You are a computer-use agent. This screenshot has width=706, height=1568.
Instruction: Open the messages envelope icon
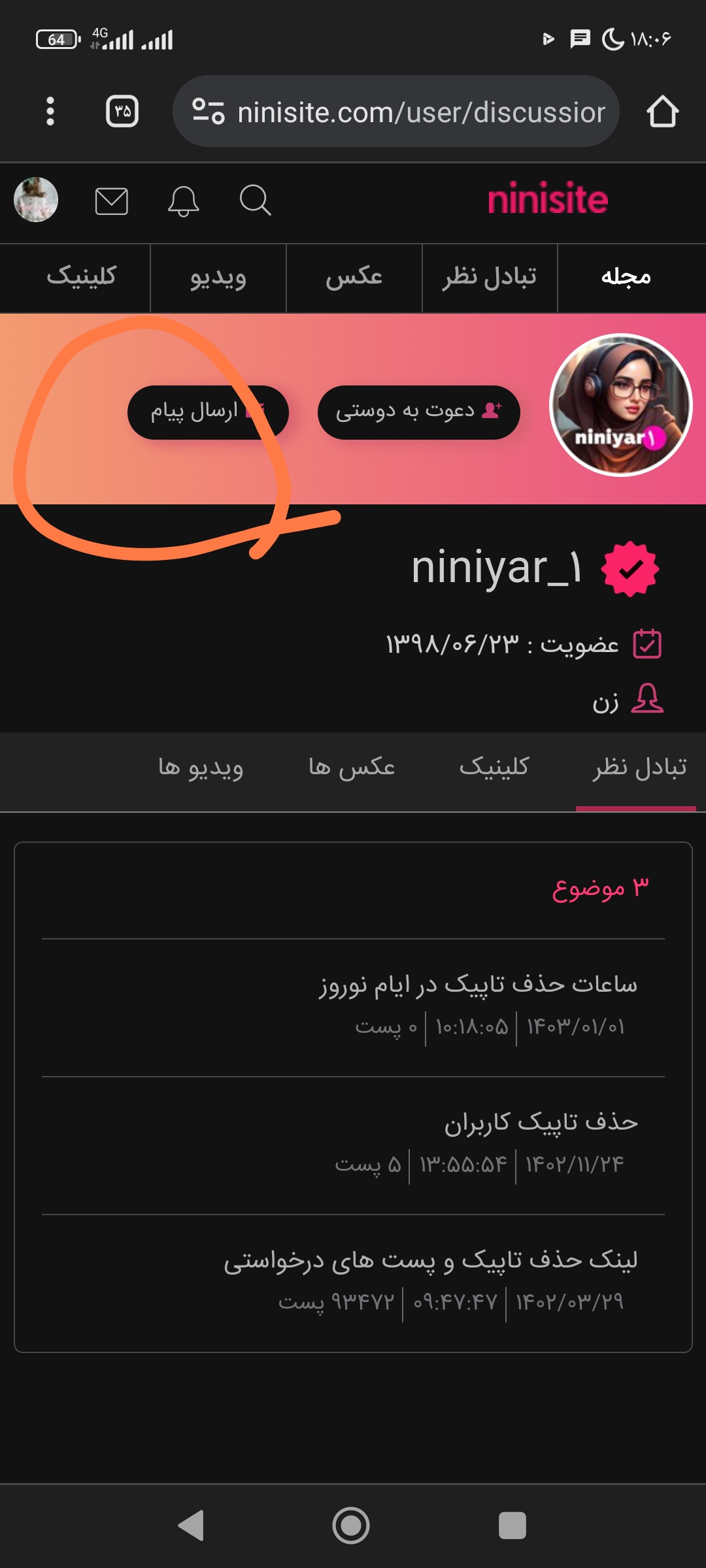[x=111, y=201]
